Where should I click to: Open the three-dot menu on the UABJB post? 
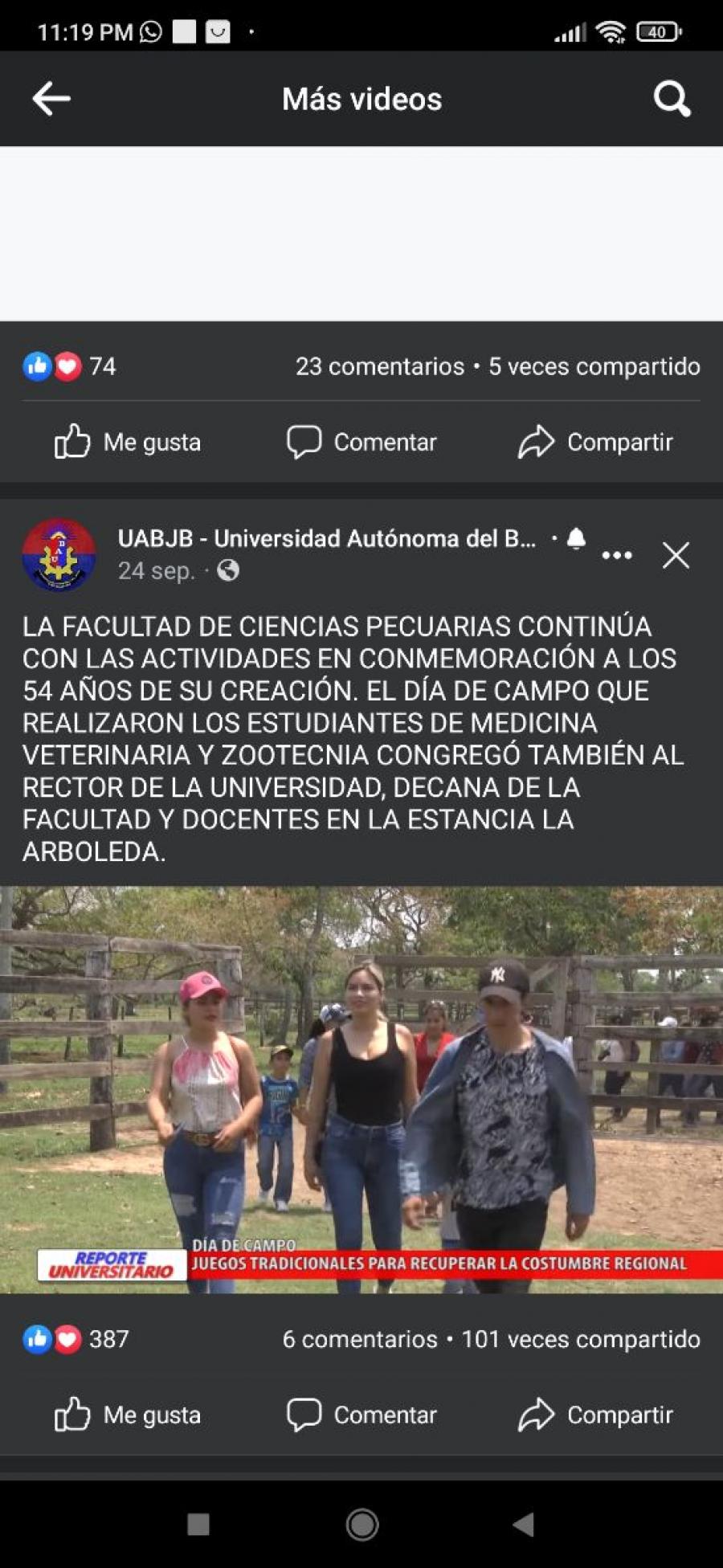[x=616, y=555]
